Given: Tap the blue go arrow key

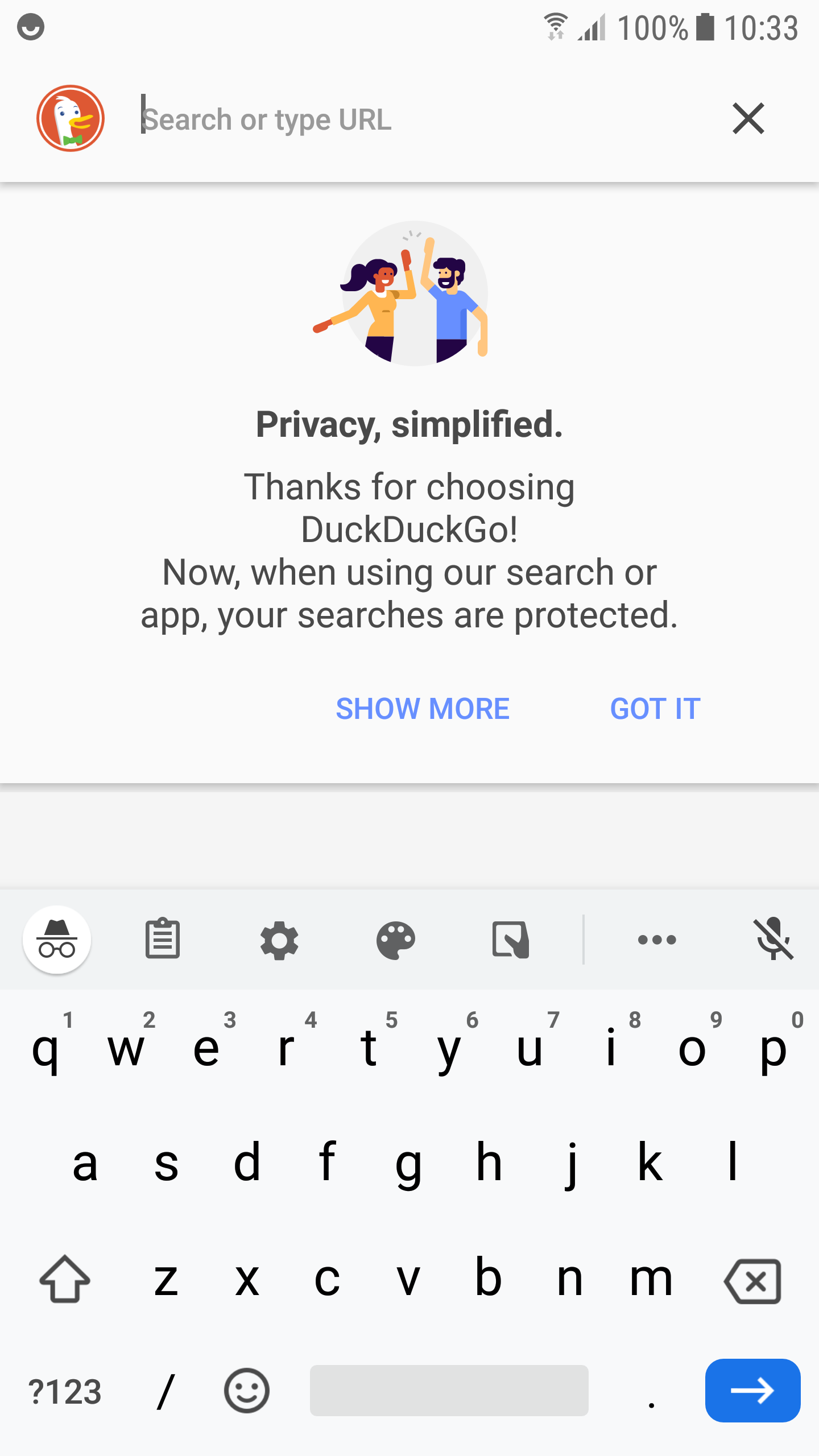Looking at the screenshot, I should tap(752, 1391).
